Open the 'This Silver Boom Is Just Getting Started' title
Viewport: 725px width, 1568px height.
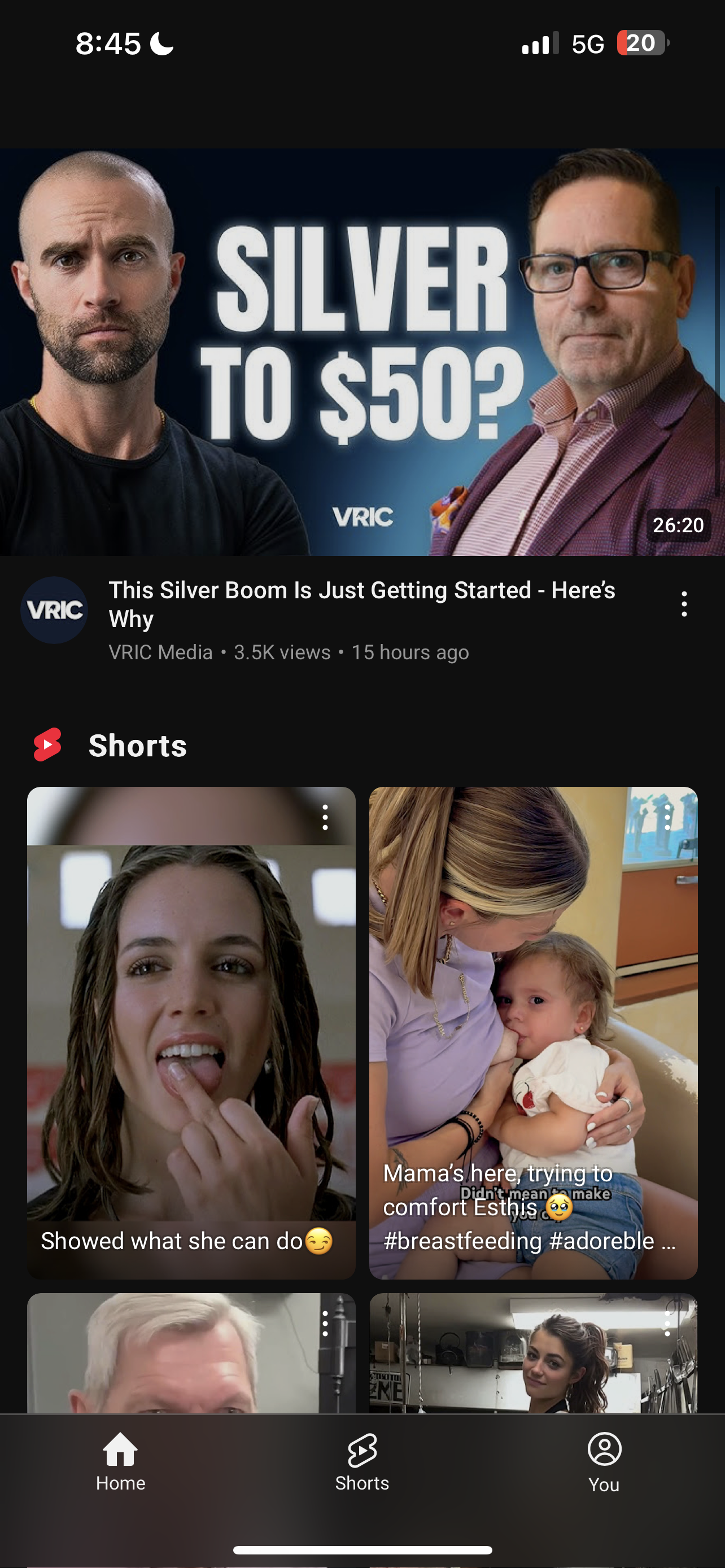(361, 604)
